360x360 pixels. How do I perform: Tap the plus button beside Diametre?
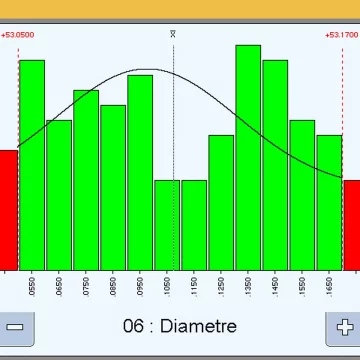[343, 329]
